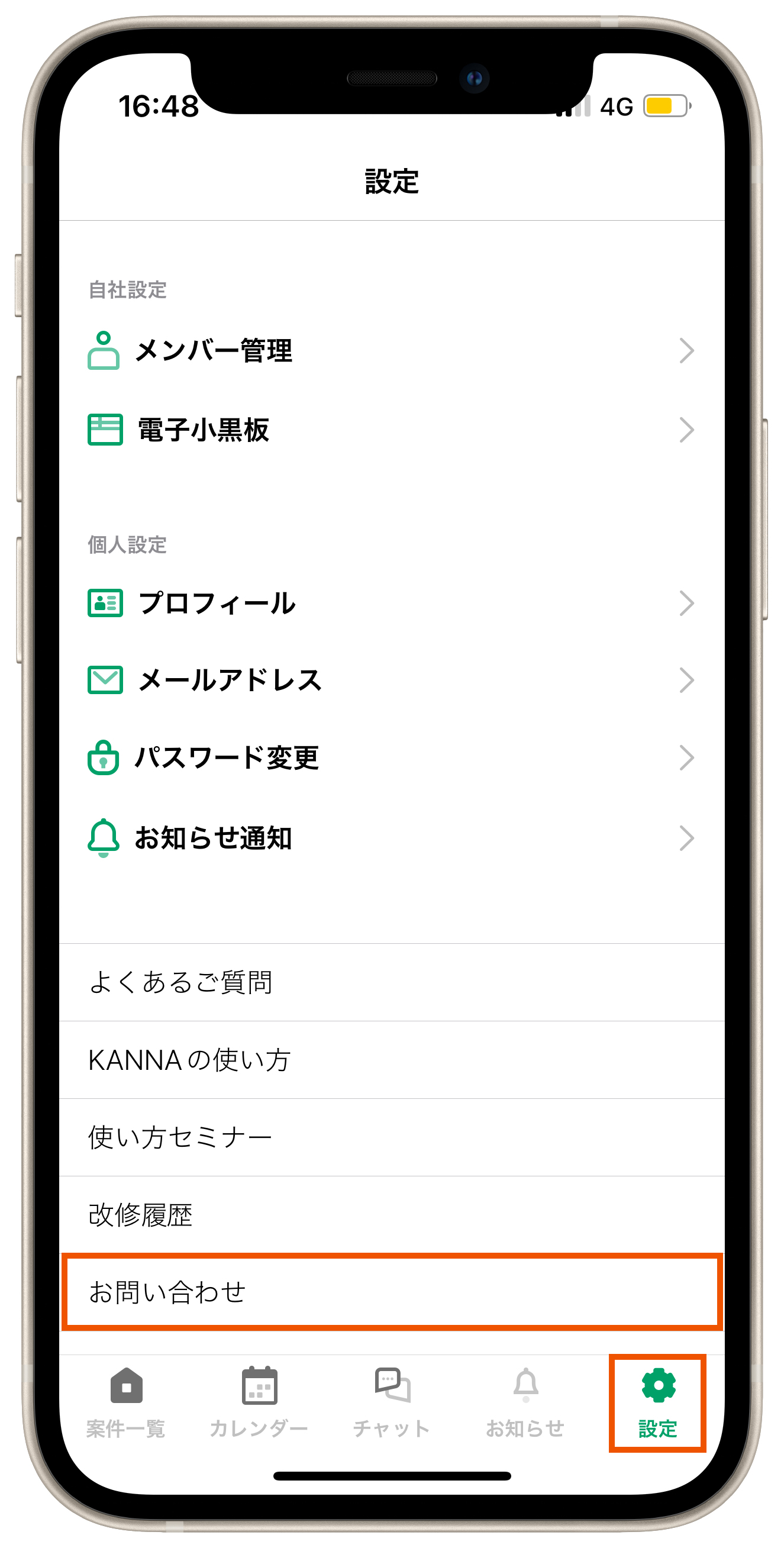Open 電子小黒板 settings

[391, 430]
